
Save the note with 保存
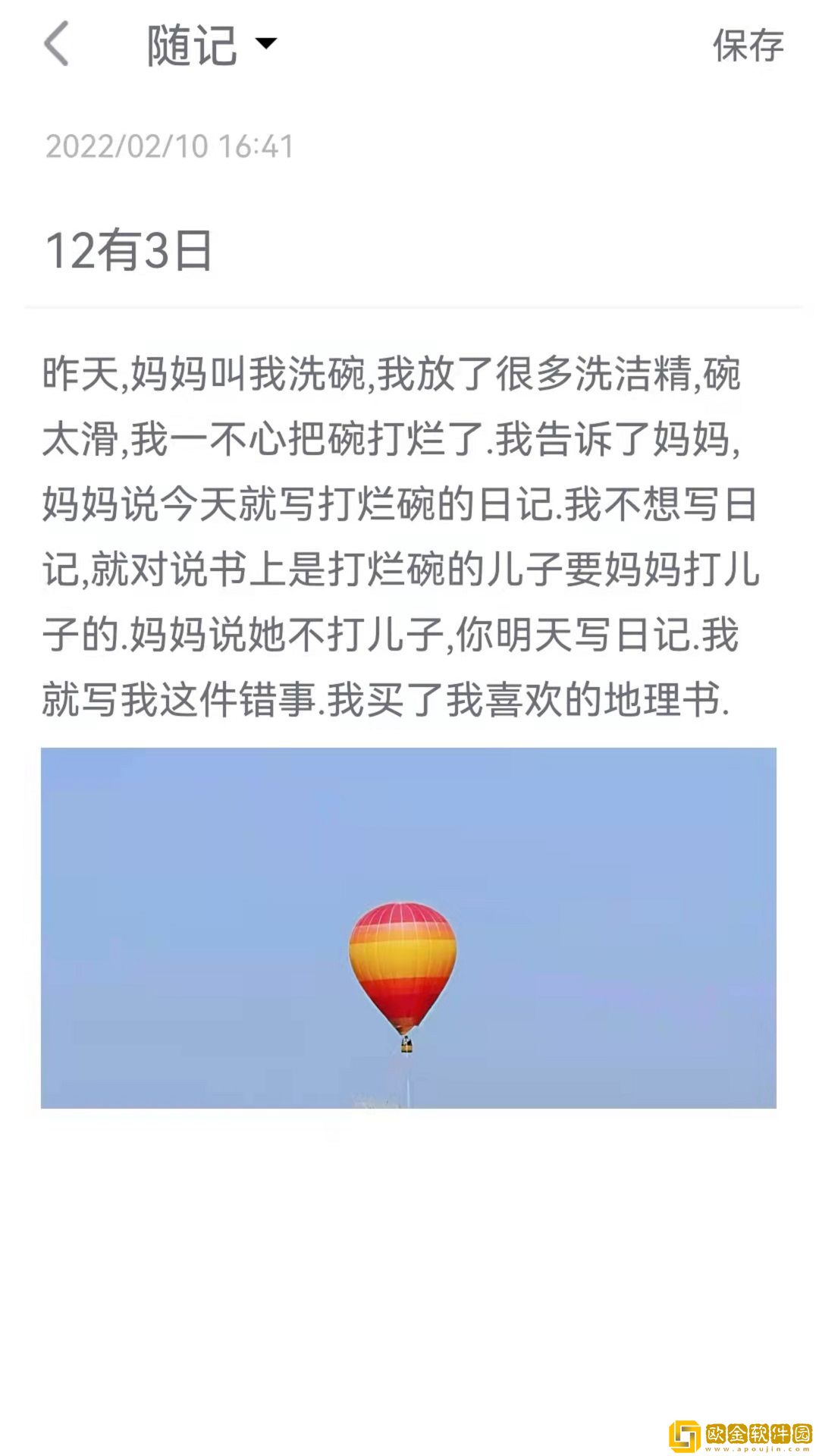coord(747,45)
